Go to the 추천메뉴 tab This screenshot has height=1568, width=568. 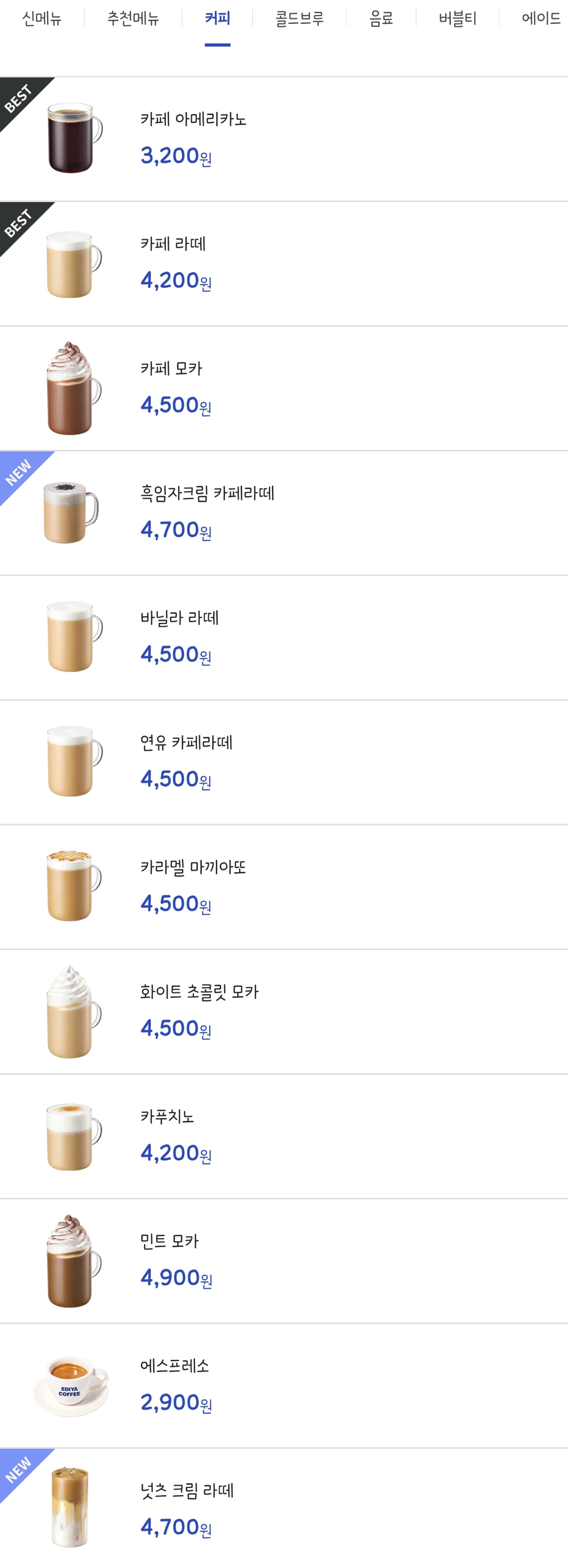[133, 18]
